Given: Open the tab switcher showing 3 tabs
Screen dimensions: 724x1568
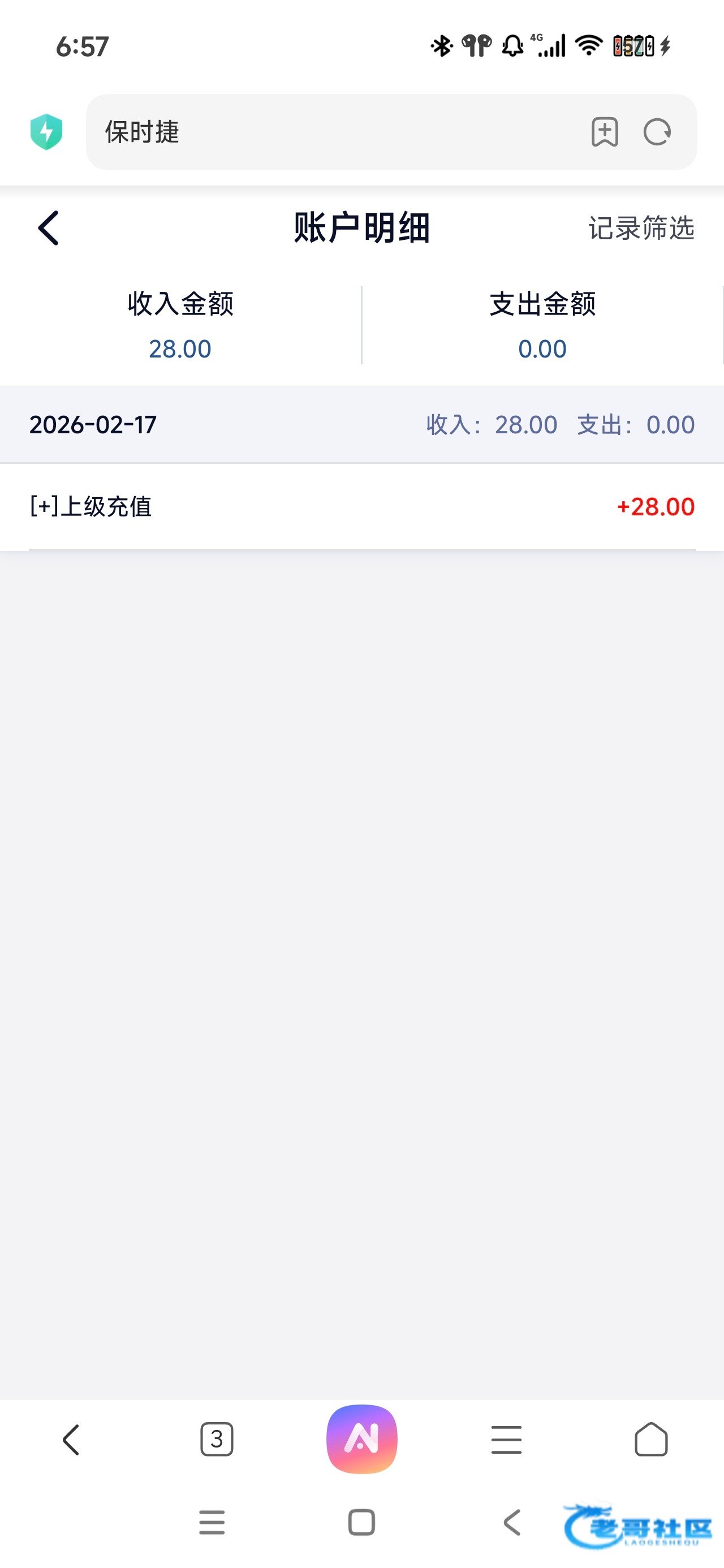Looking at the screenshot, I should tap(217, 1440).
